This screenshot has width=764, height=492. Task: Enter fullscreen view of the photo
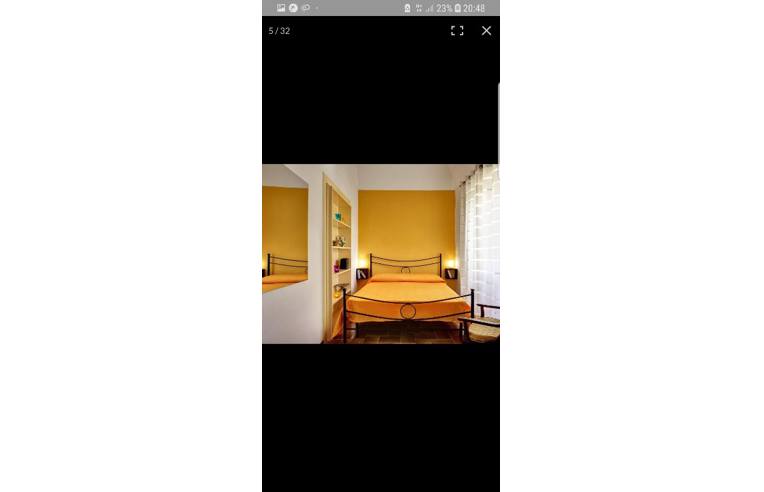457,31
